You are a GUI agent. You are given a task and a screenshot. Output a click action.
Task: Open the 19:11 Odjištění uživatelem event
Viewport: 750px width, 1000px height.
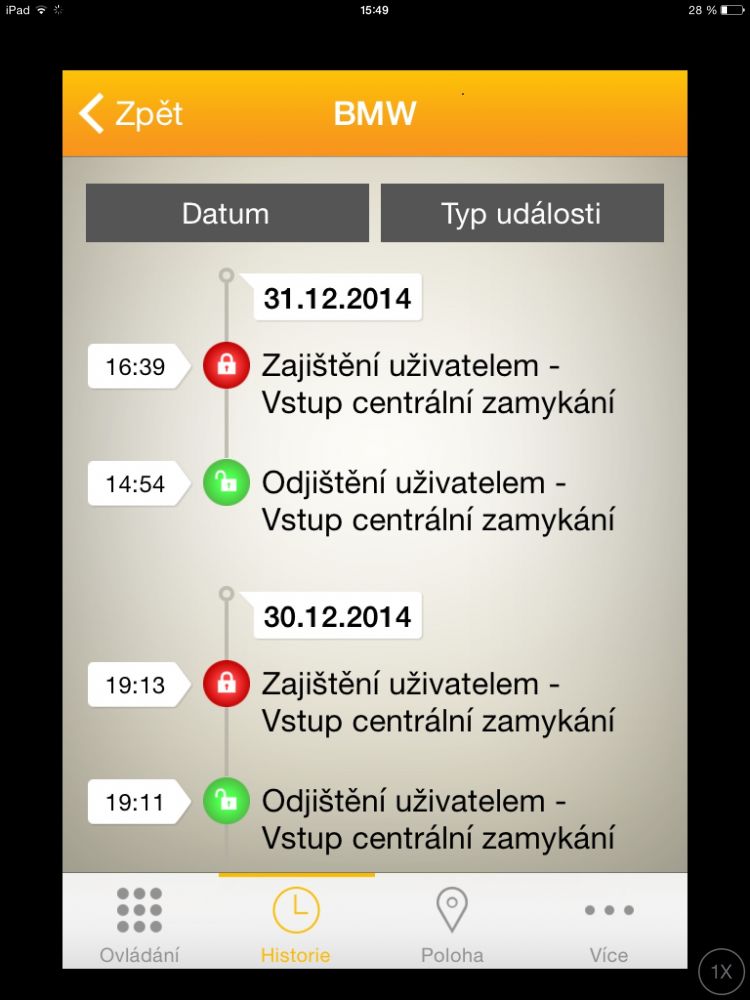pos(437,819)
